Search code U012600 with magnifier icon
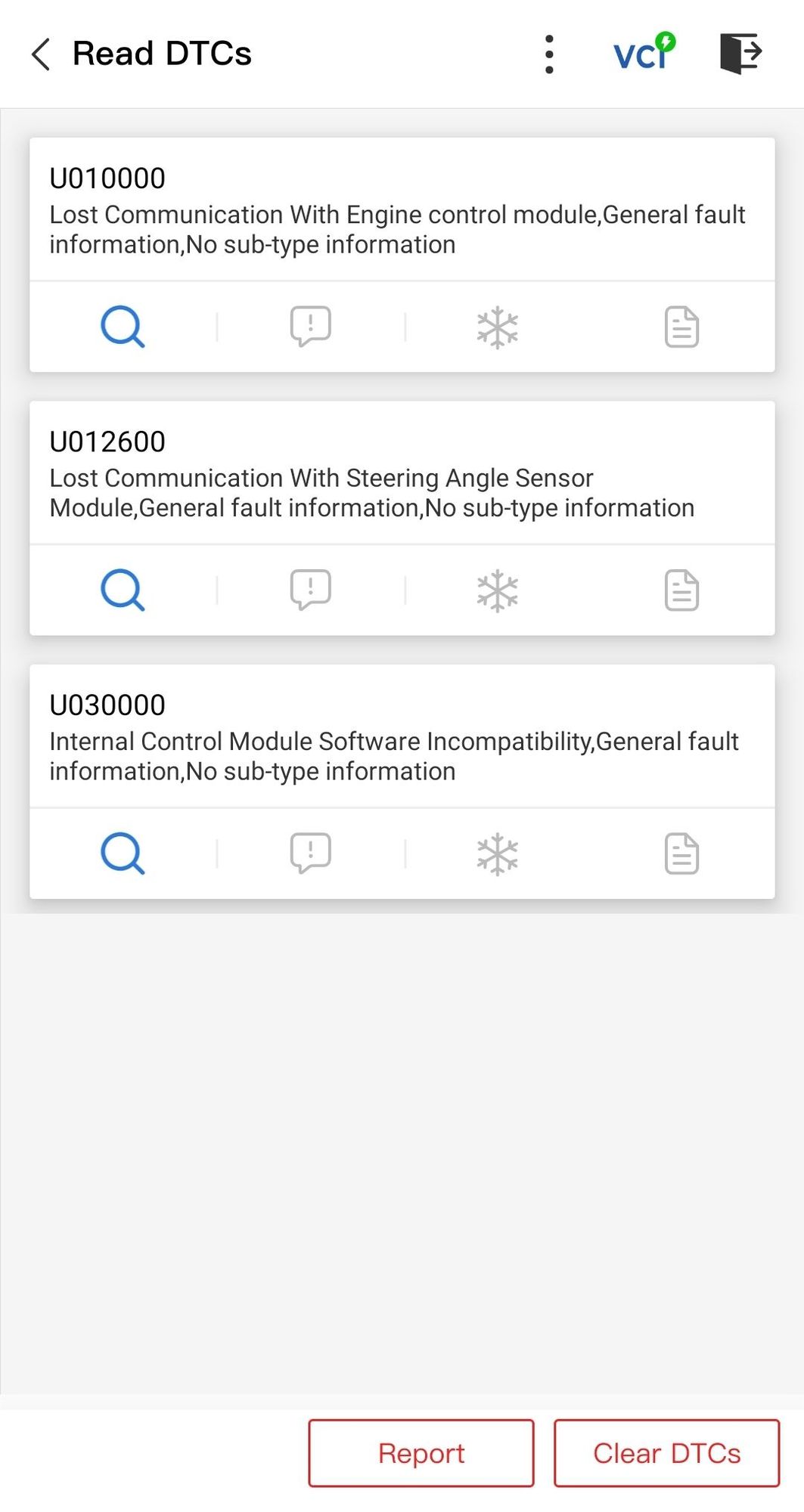804x1512 pixels. pyautogui.click(x=123, y=590)
